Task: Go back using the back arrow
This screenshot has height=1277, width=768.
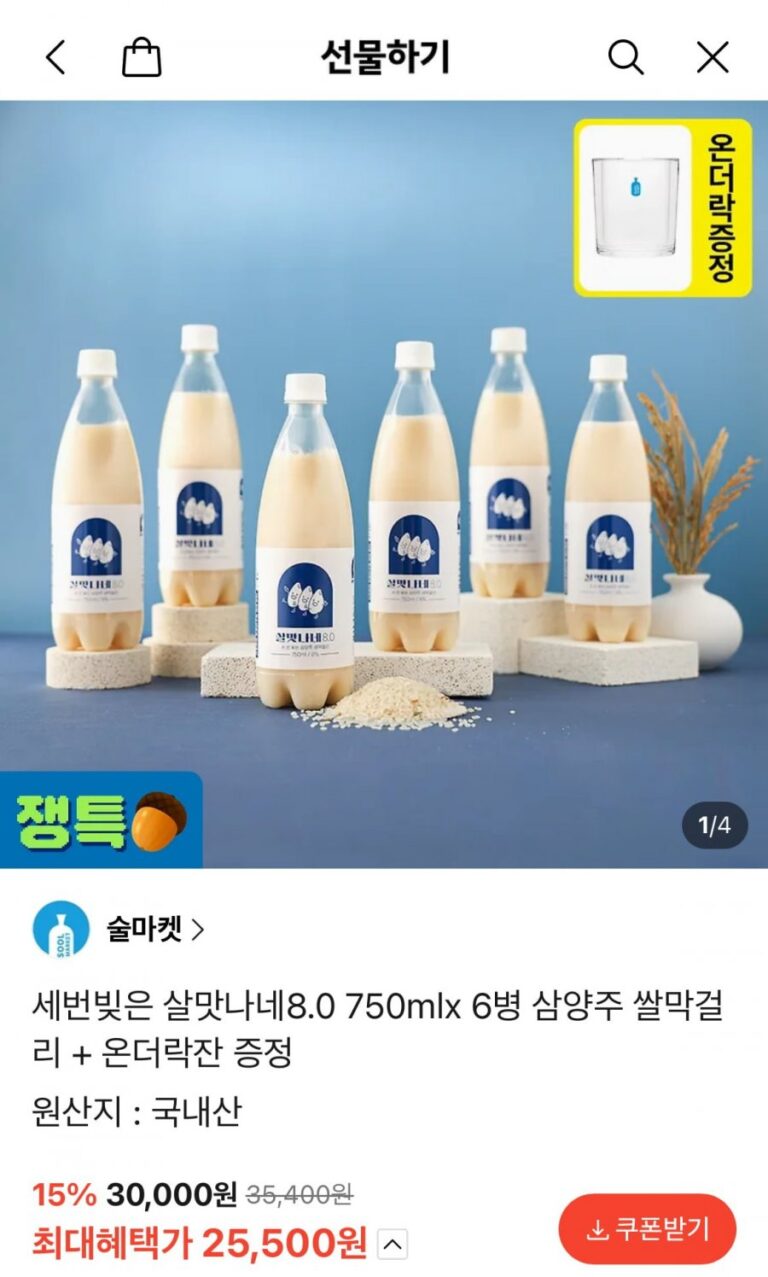Action: [x=56, y=58]
